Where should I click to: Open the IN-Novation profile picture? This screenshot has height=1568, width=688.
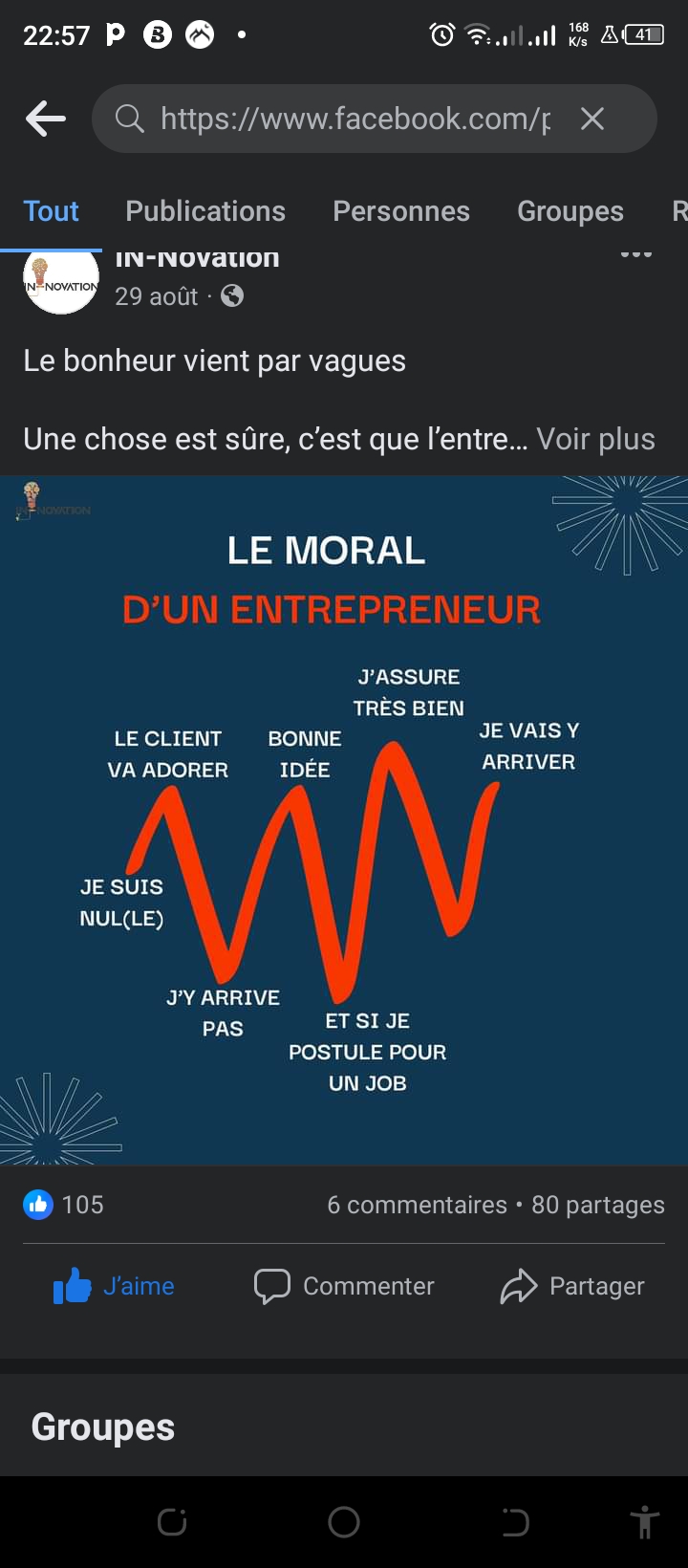click(x=61, y=283)
